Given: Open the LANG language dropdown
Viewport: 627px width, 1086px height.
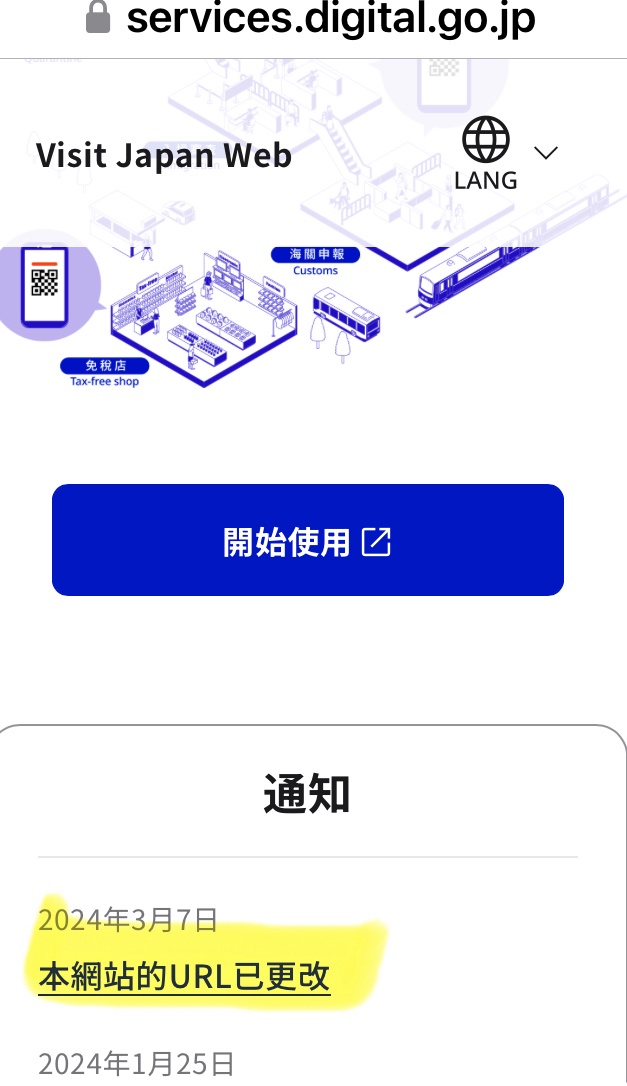Looking at the screenshot, I should (506, 155).
